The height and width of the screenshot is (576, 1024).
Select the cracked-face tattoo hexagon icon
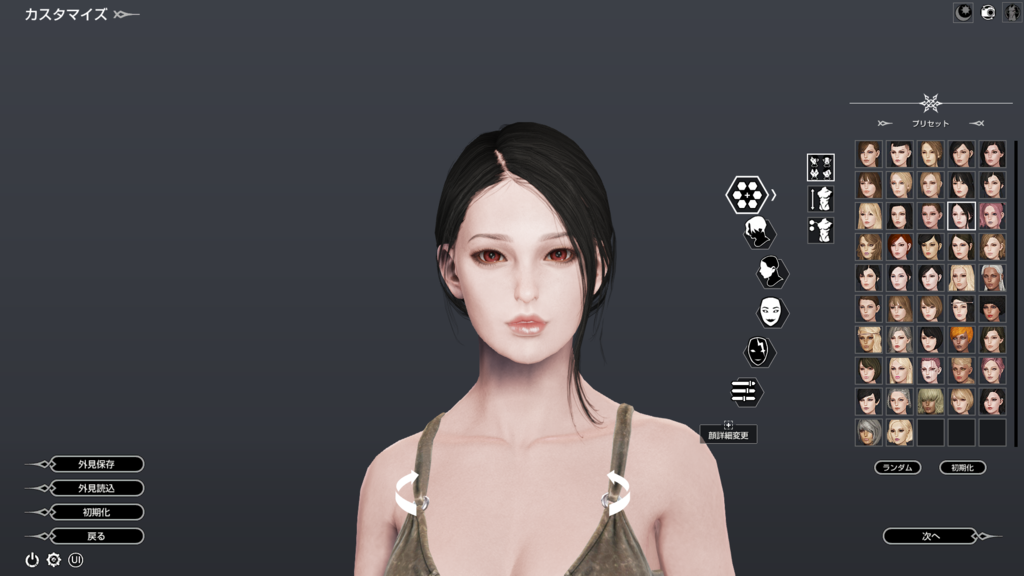(x=759, y=352)
